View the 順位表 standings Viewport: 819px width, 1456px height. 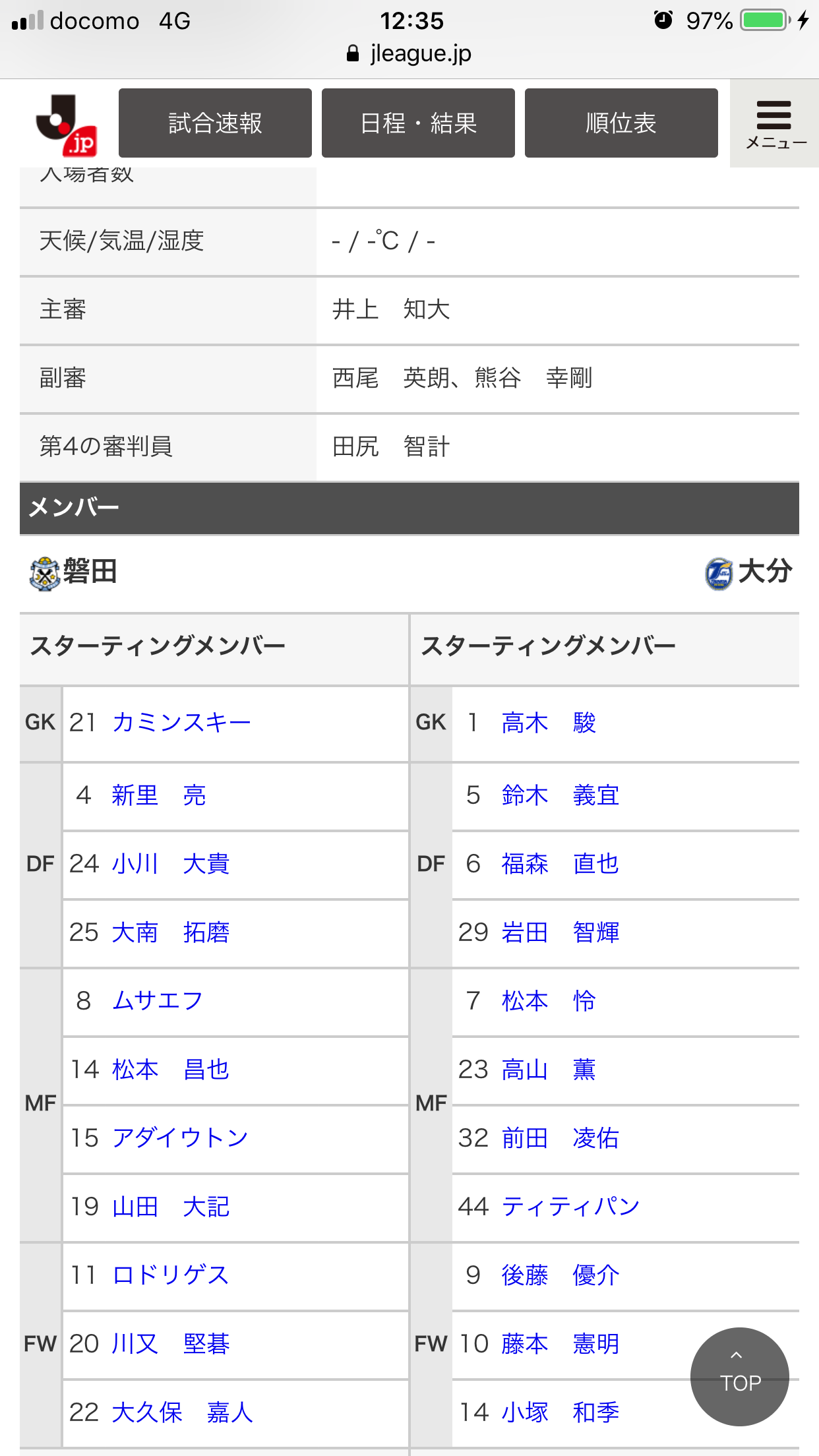point(621,123)
